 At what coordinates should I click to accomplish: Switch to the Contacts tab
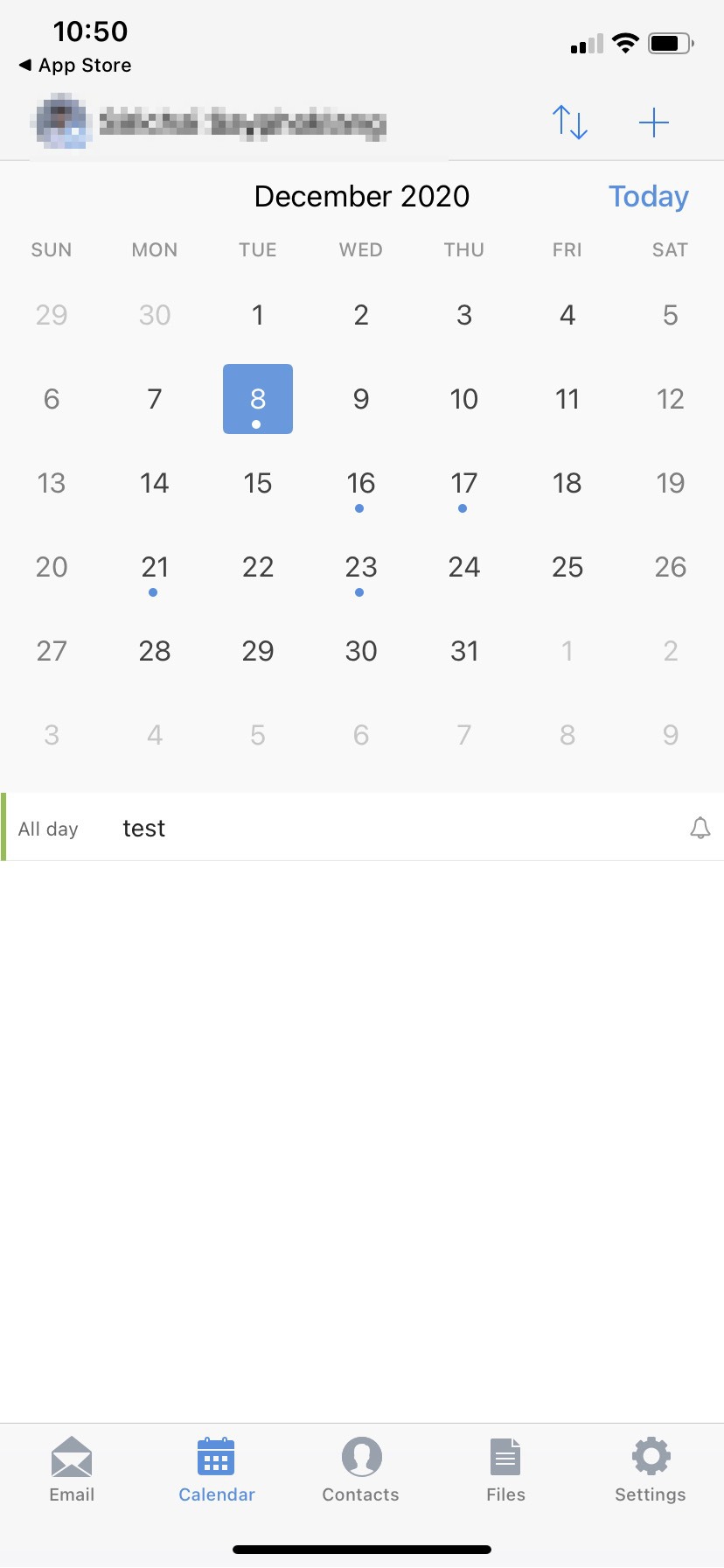(360, 1470)
